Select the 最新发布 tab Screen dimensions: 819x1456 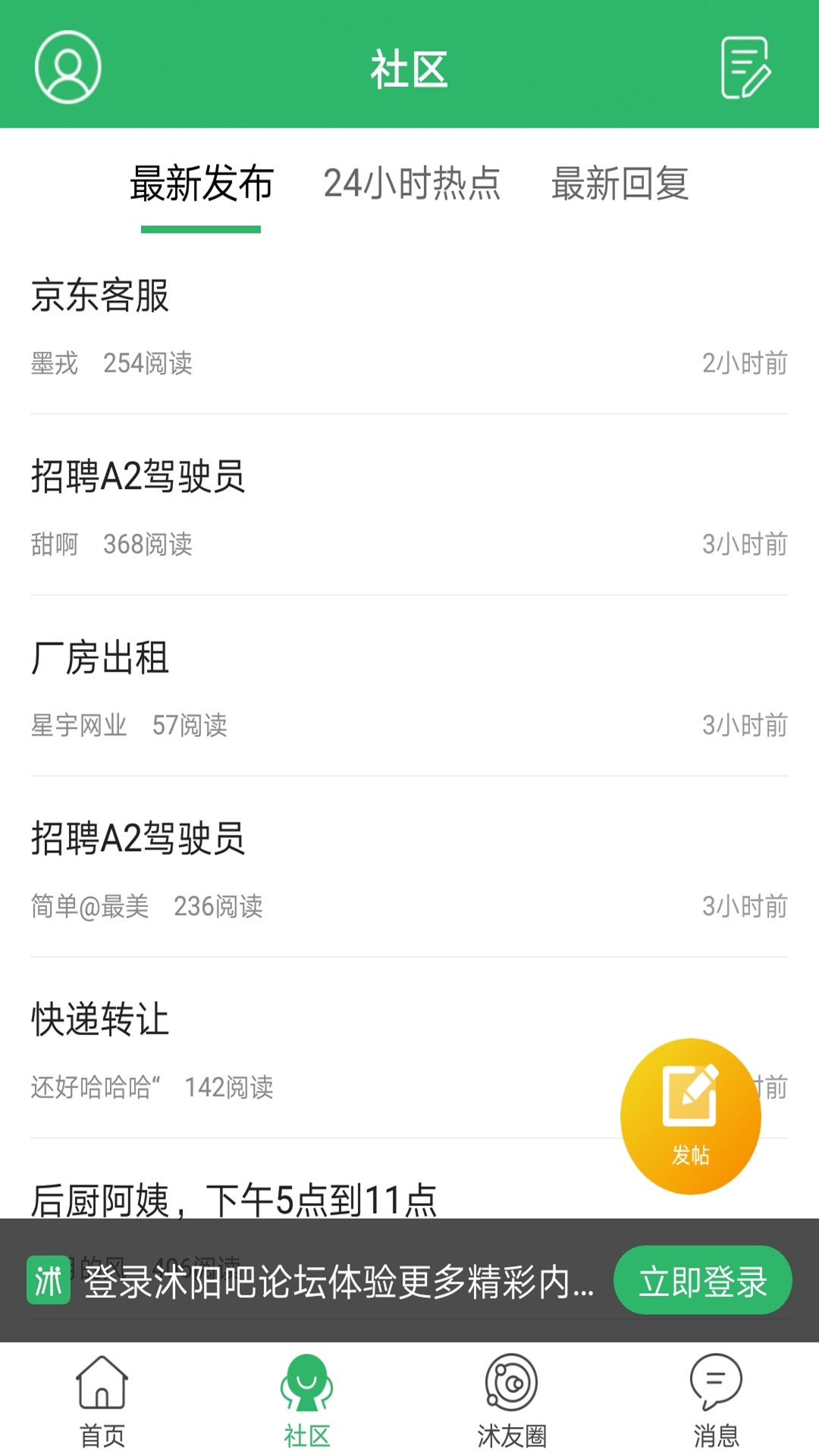(x=201, y=186)
